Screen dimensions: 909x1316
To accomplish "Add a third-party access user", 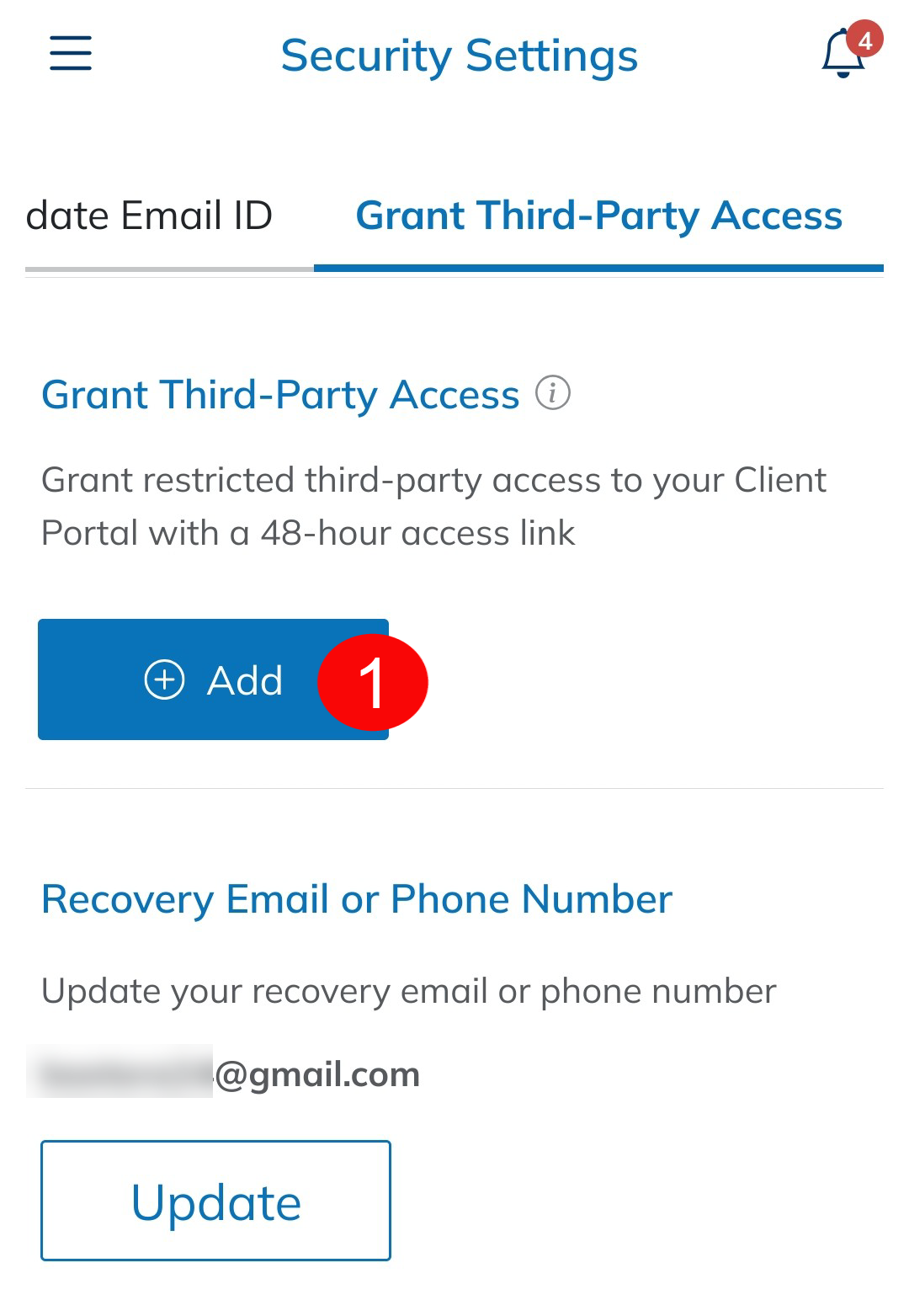I will (213, 679).
